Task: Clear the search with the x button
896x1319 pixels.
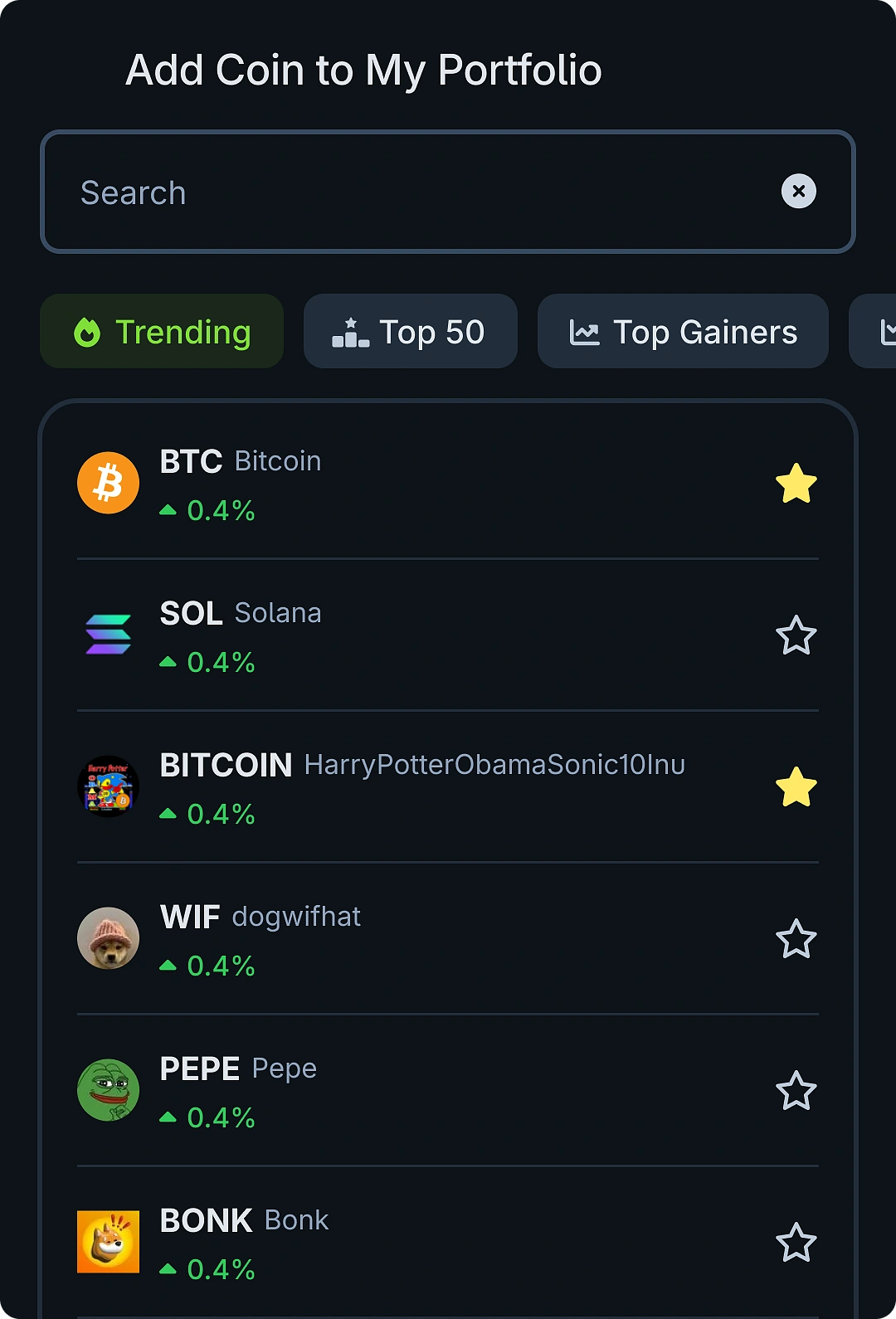Action: (798, 192)
